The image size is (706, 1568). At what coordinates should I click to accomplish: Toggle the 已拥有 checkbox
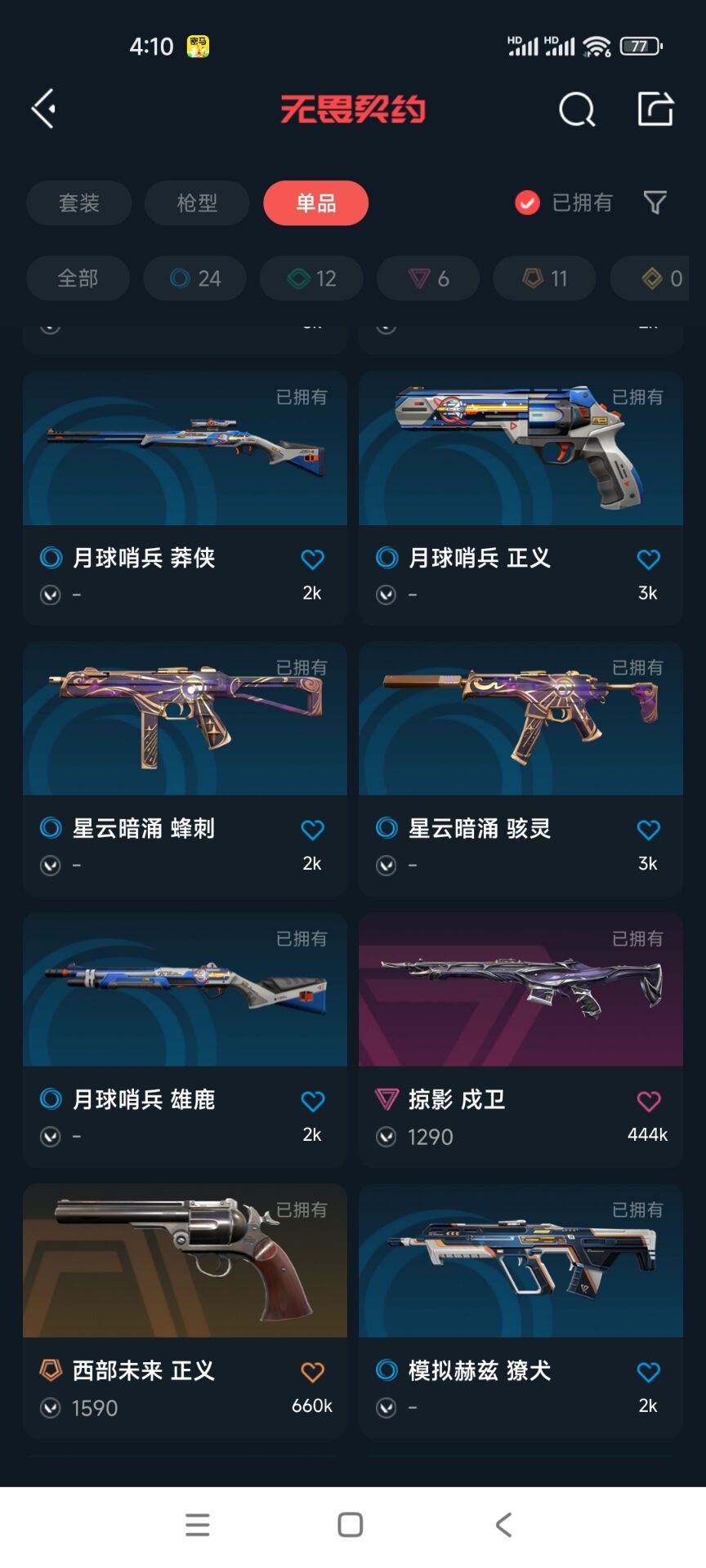(x=528, y=203)
